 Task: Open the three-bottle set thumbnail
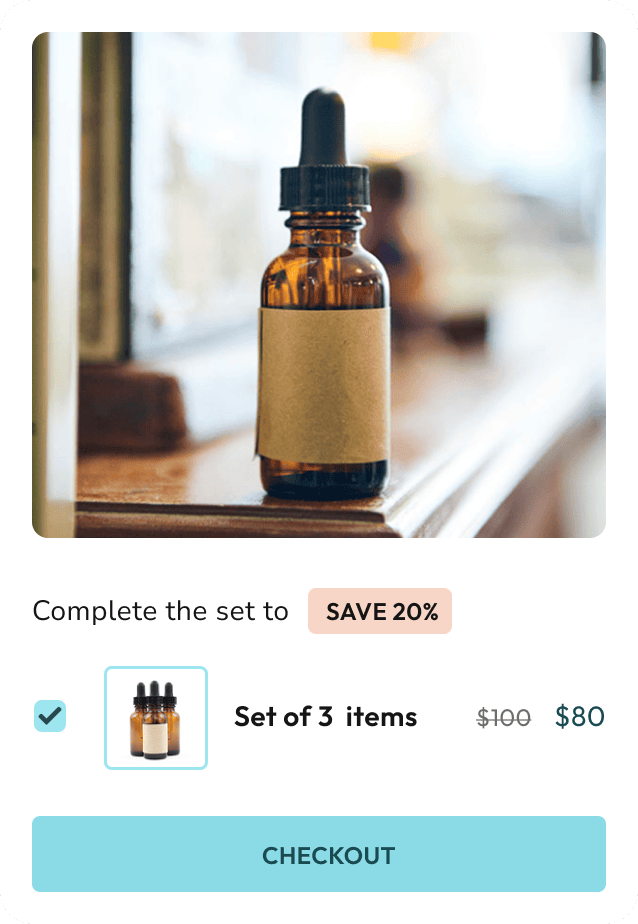click(x=156, y=718)
